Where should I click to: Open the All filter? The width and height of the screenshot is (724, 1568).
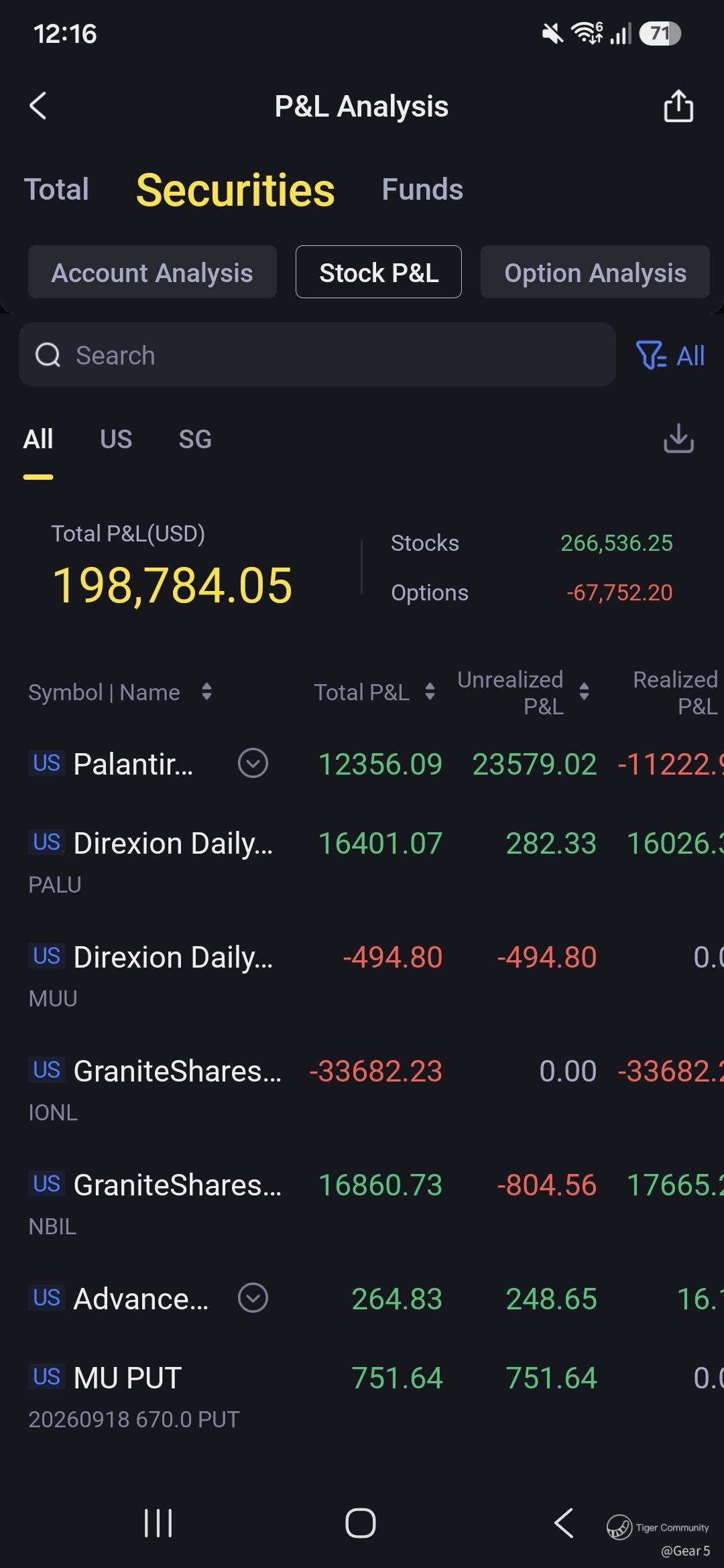[670, 355]
